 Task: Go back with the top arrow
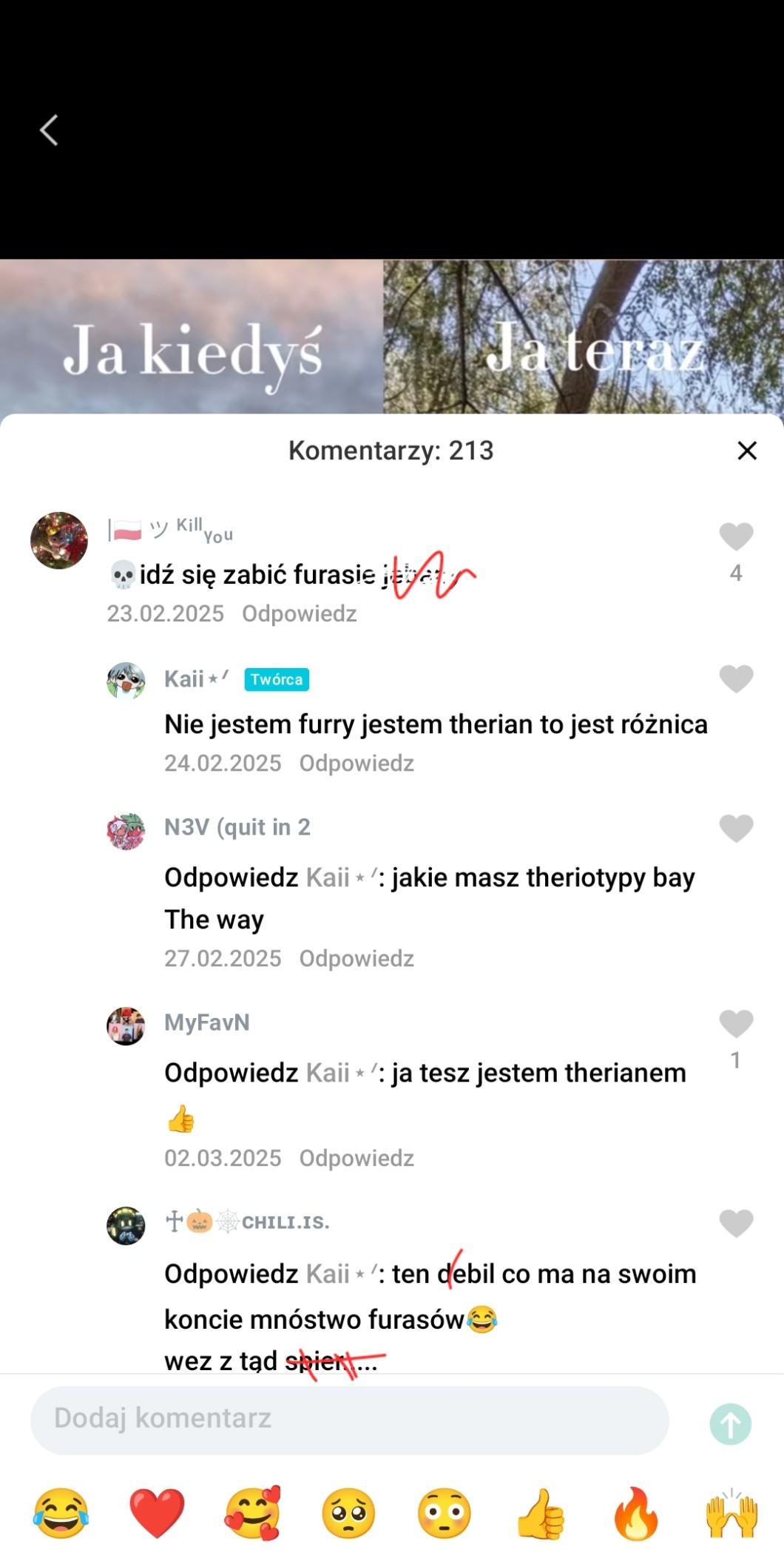[49, 131]
